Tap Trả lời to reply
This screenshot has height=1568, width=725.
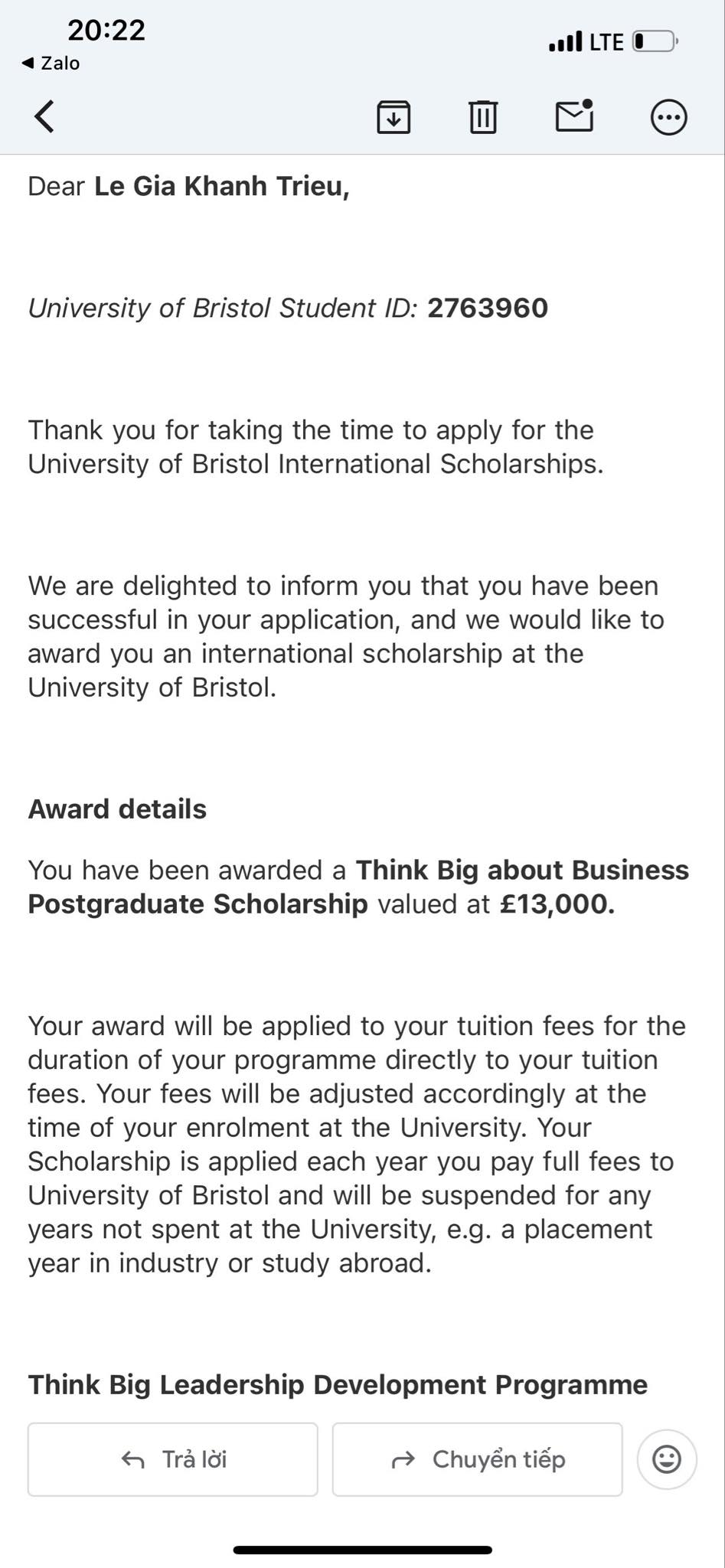tap(173, 1459)
